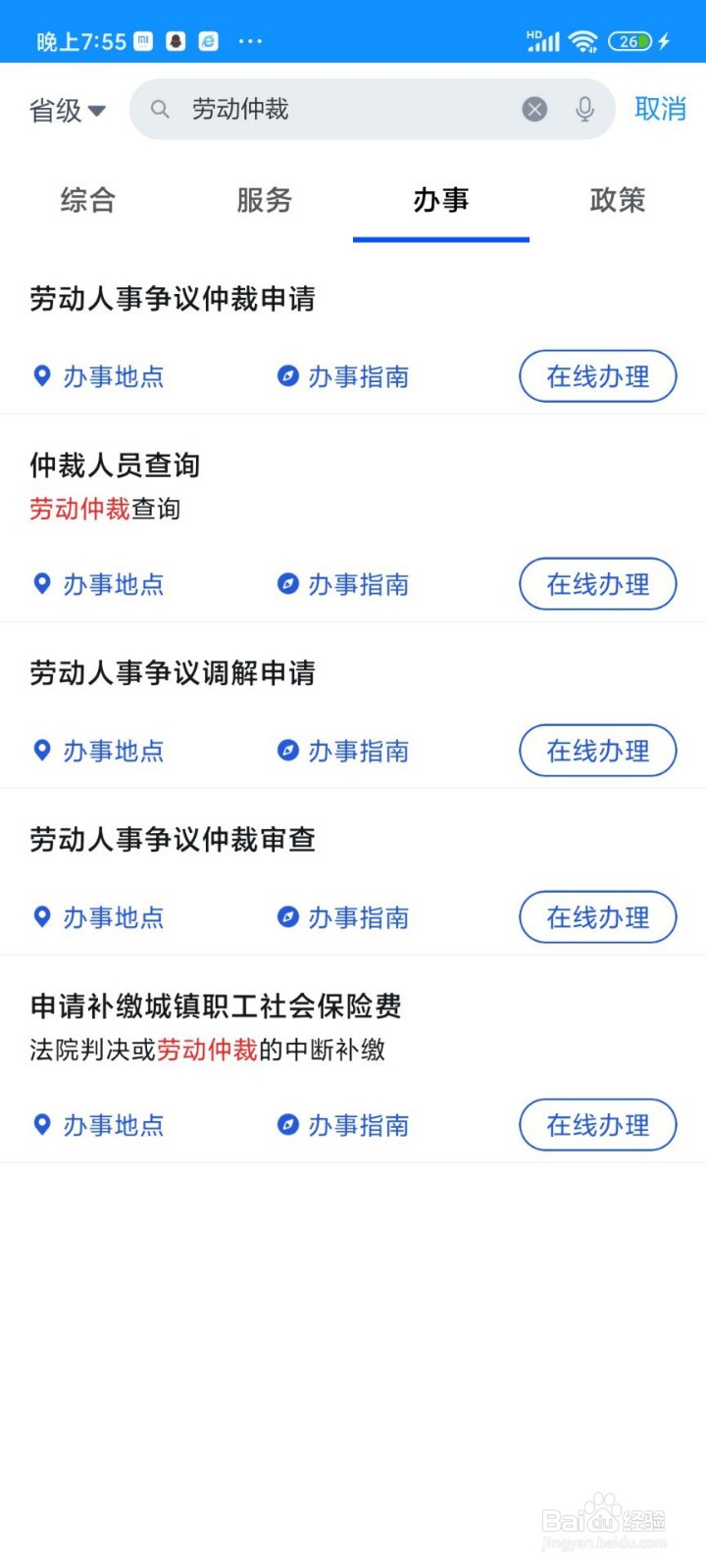Switch to the 综合 tab
Image resolution: width=706 pixels, height=1568 pixels.
(x=88, y=201)
